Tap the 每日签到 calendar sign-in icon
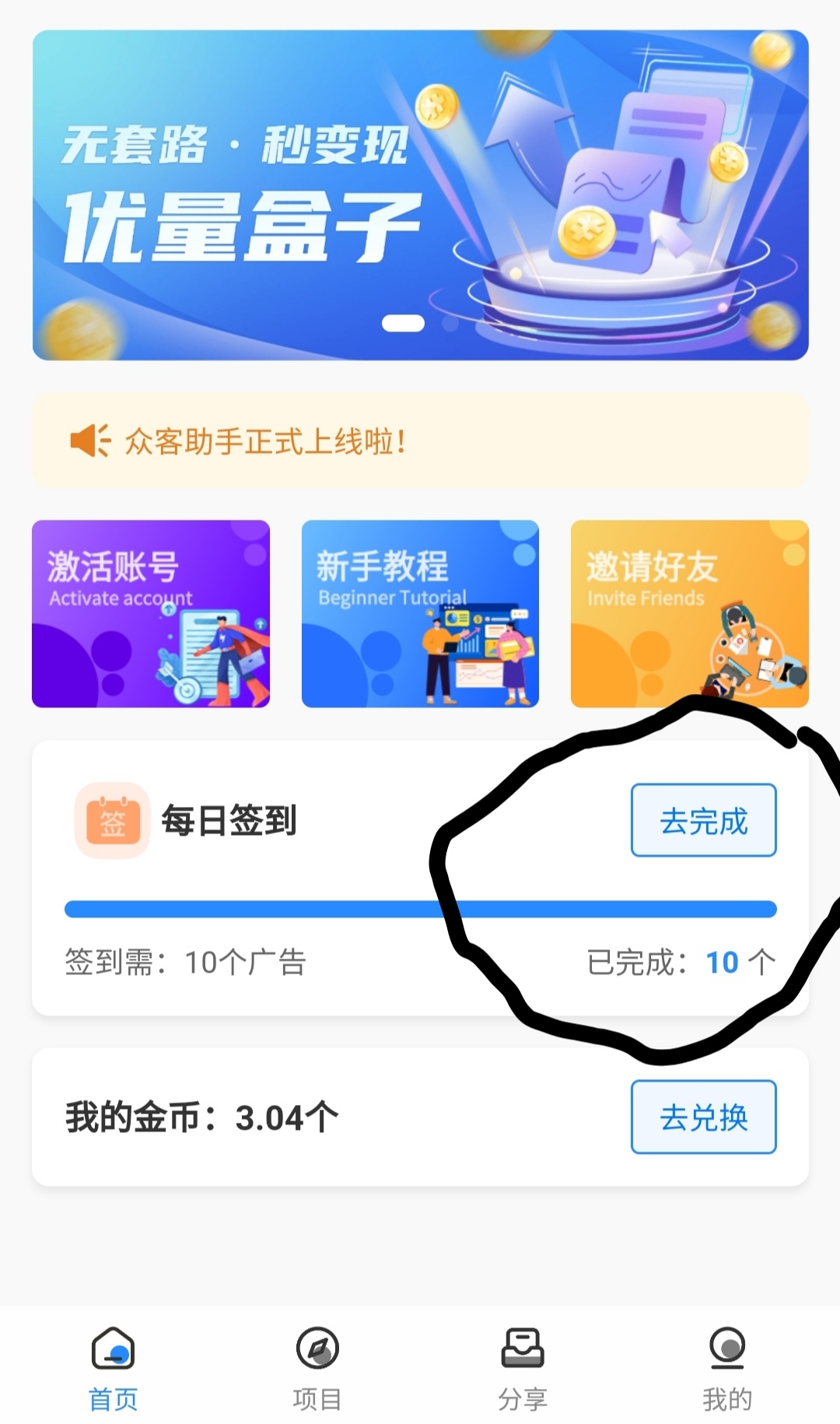840x1424 pixels. 111,819
